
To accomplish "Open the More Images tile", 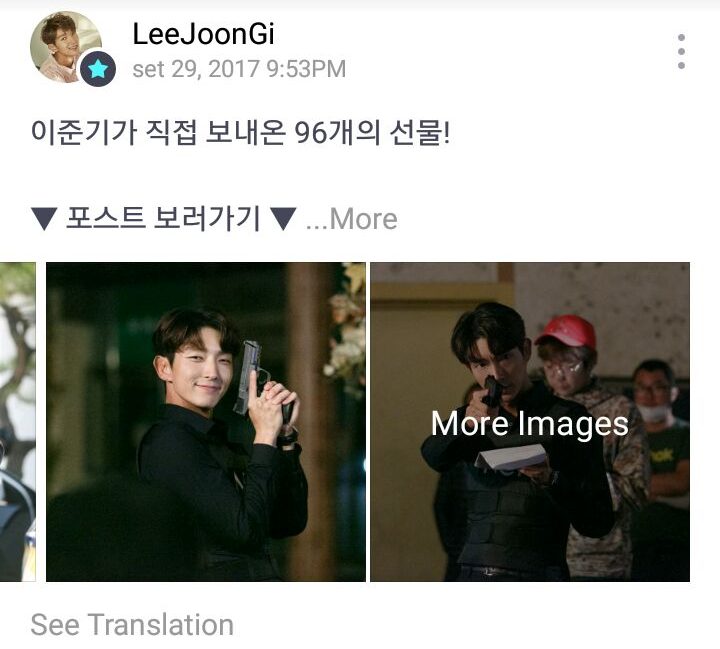I will (x=529, y=422).
